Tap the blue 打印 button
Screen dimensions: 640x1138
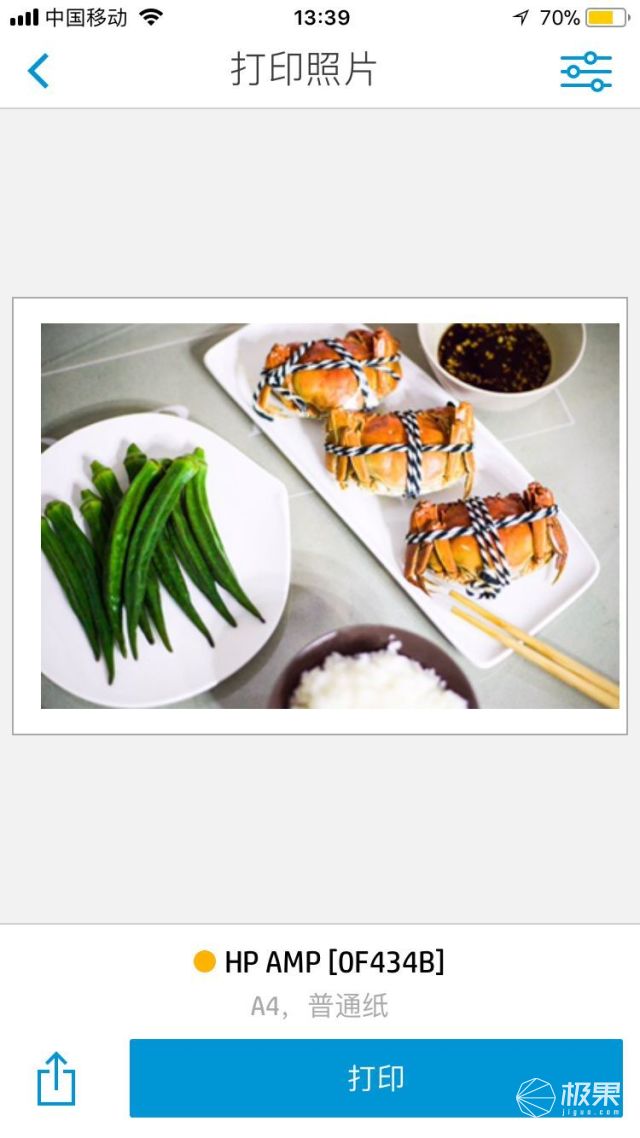376,1078
